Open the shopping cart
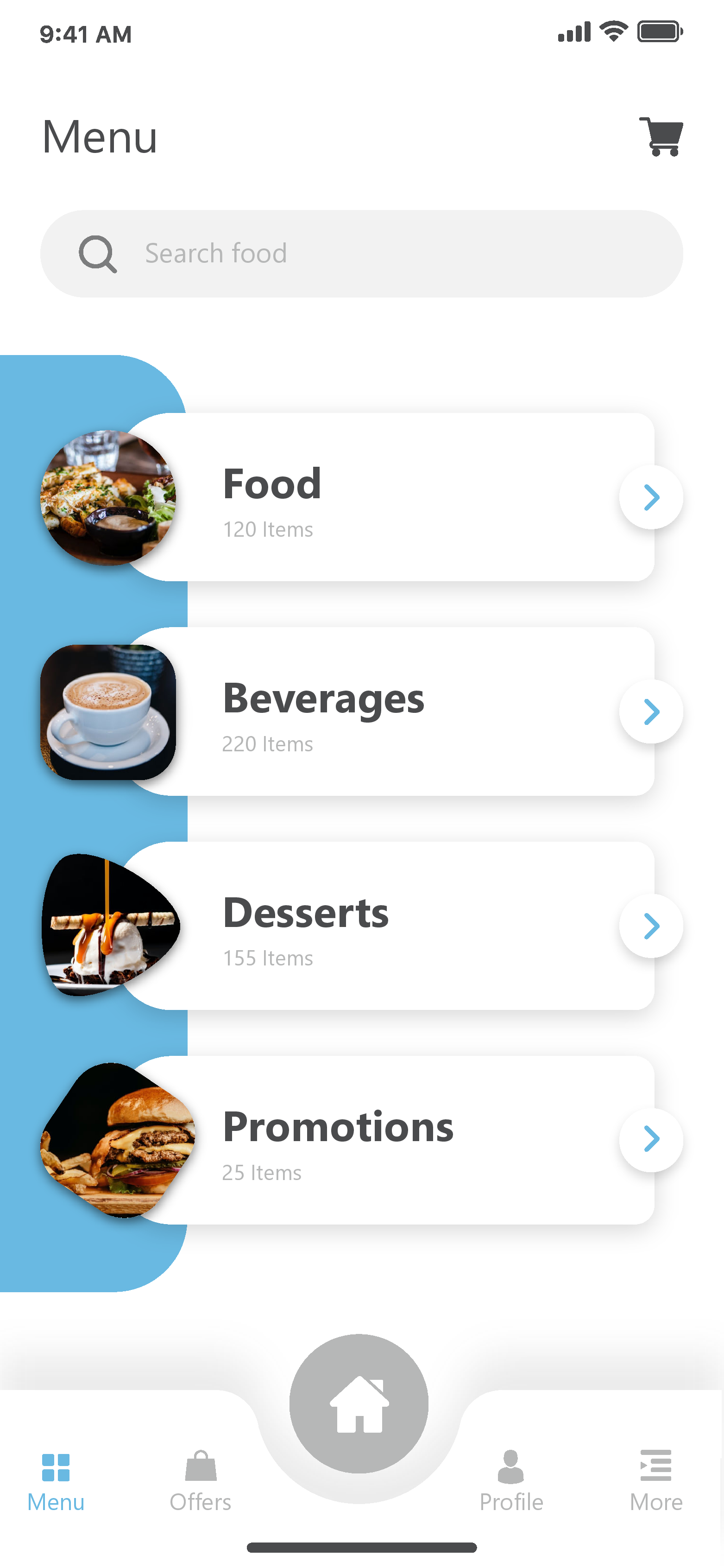 click(661, 137)
